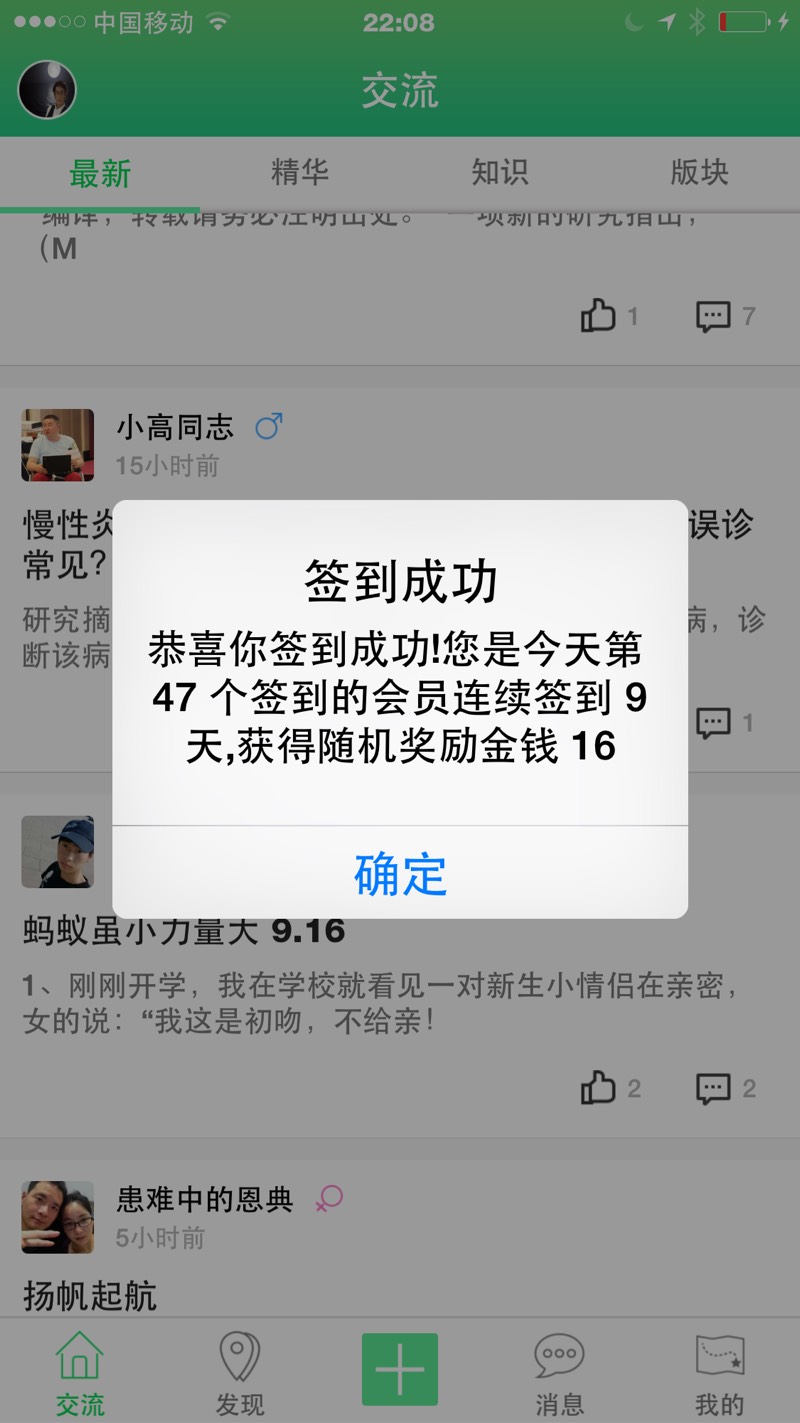The width and height of the screenshot is (800, 1423).
Task: Confirm the 签到成功 dialog with 确定
Action: tap(400, 873)
